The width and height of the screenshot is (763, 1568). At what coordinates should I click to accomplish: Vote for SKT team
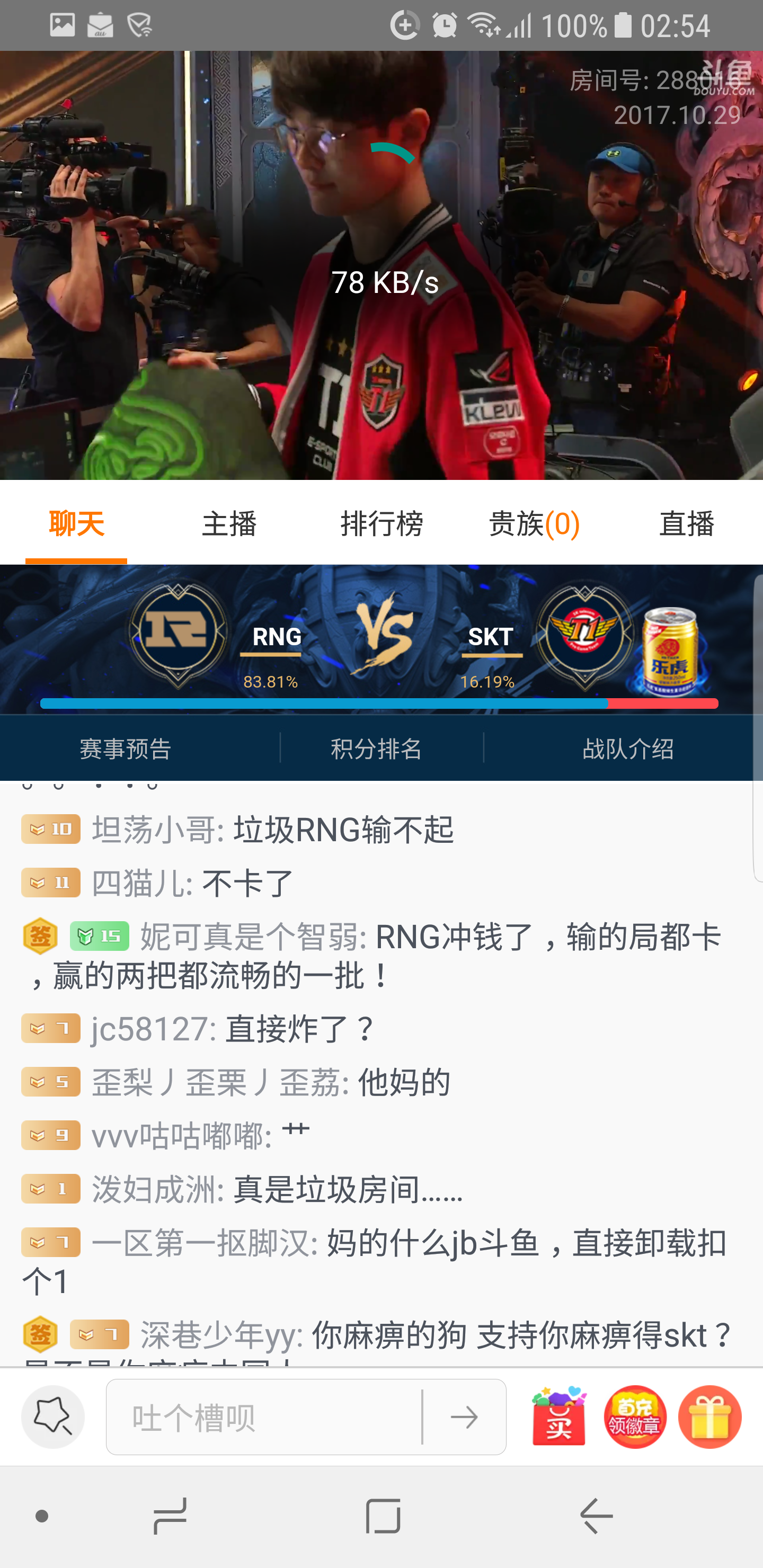584,634
